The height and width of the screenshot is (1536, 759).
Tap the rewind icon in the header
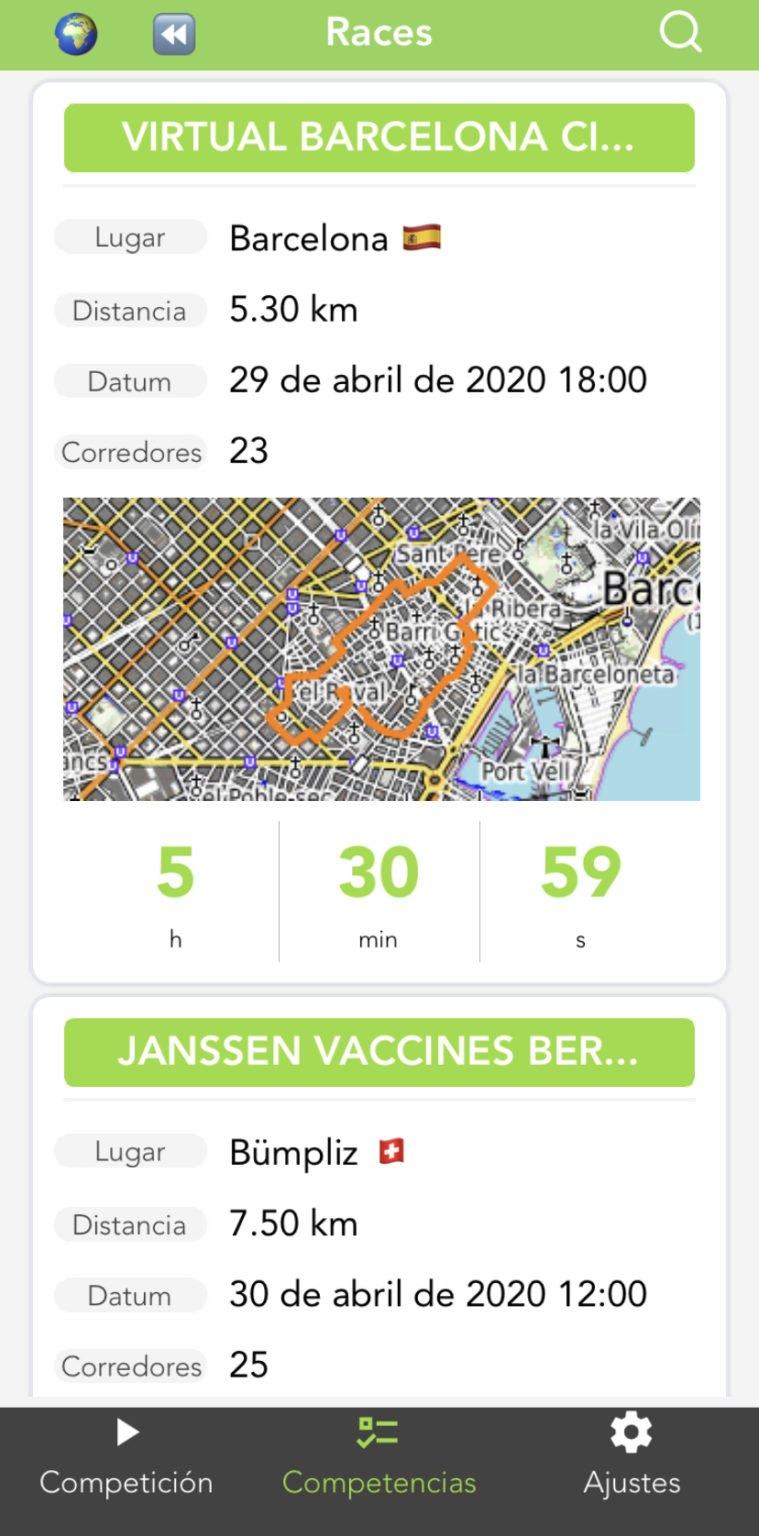coord(174,34)
